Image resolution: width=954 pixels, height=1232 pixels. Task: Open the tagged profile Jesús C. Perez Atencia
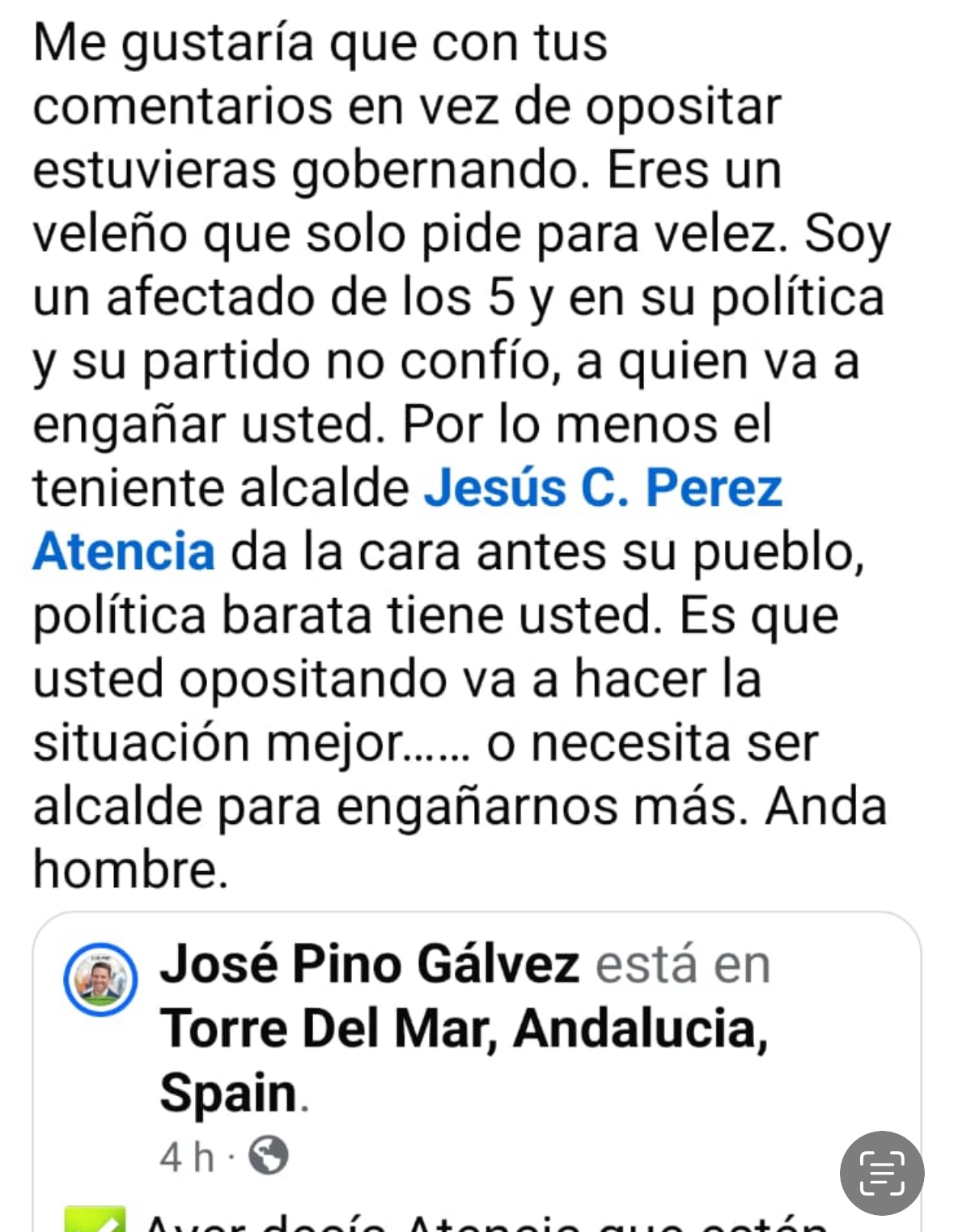(603, 489)
